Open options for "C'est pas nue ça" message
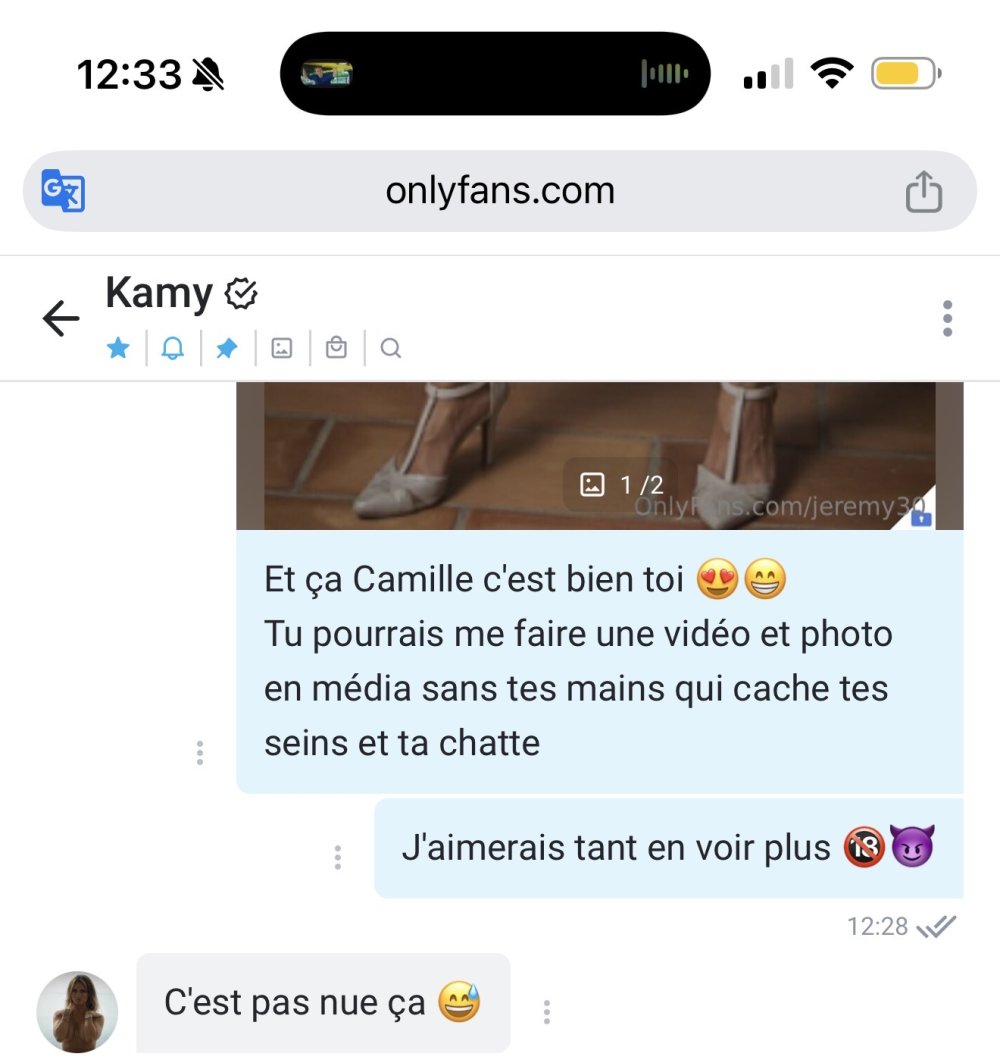 (x=546, y=1012)
